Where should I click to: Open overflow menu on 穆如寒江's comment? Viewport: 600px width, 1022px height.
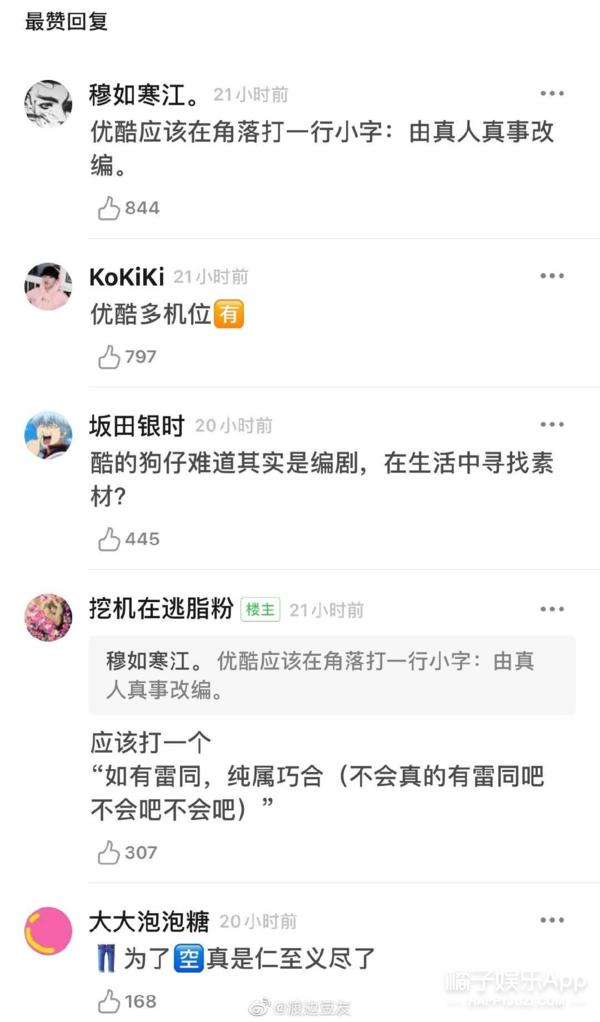[x=552, y=94]
